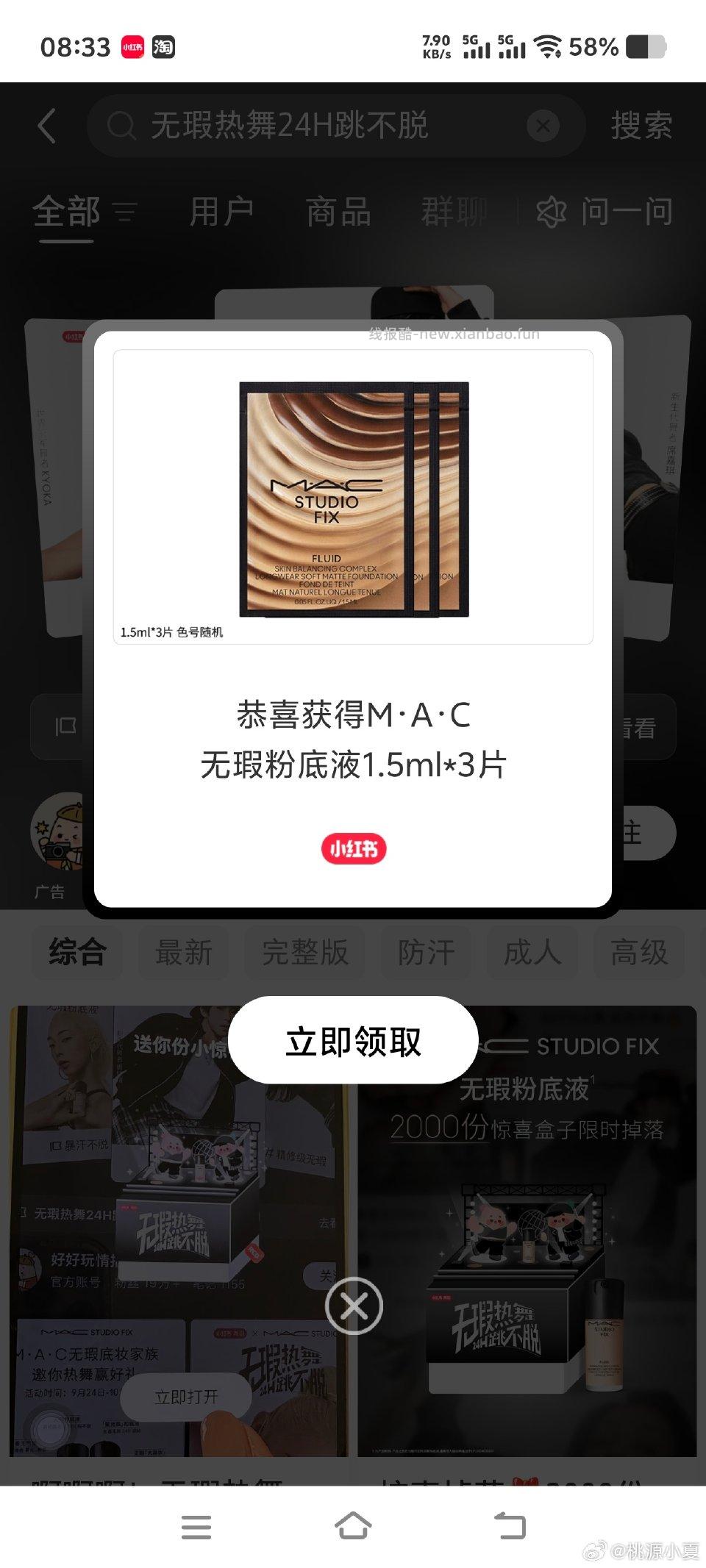The width and height of the screenshot is (706, 1568).
Task: Enable the 防汗 filter chip
Action: click(425, 952)
